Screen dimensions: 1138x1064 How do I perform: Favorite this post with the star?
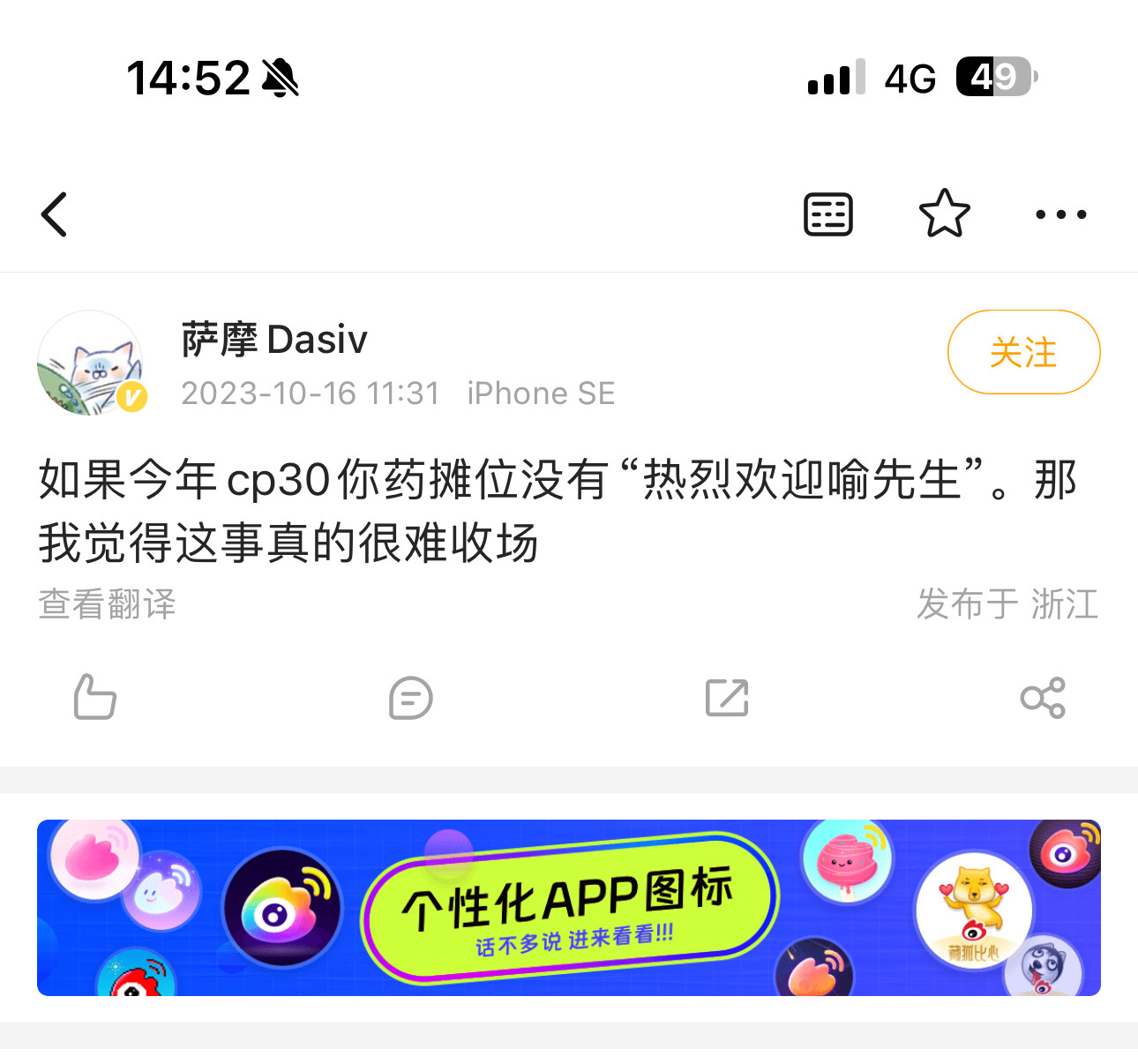point(944,214)
